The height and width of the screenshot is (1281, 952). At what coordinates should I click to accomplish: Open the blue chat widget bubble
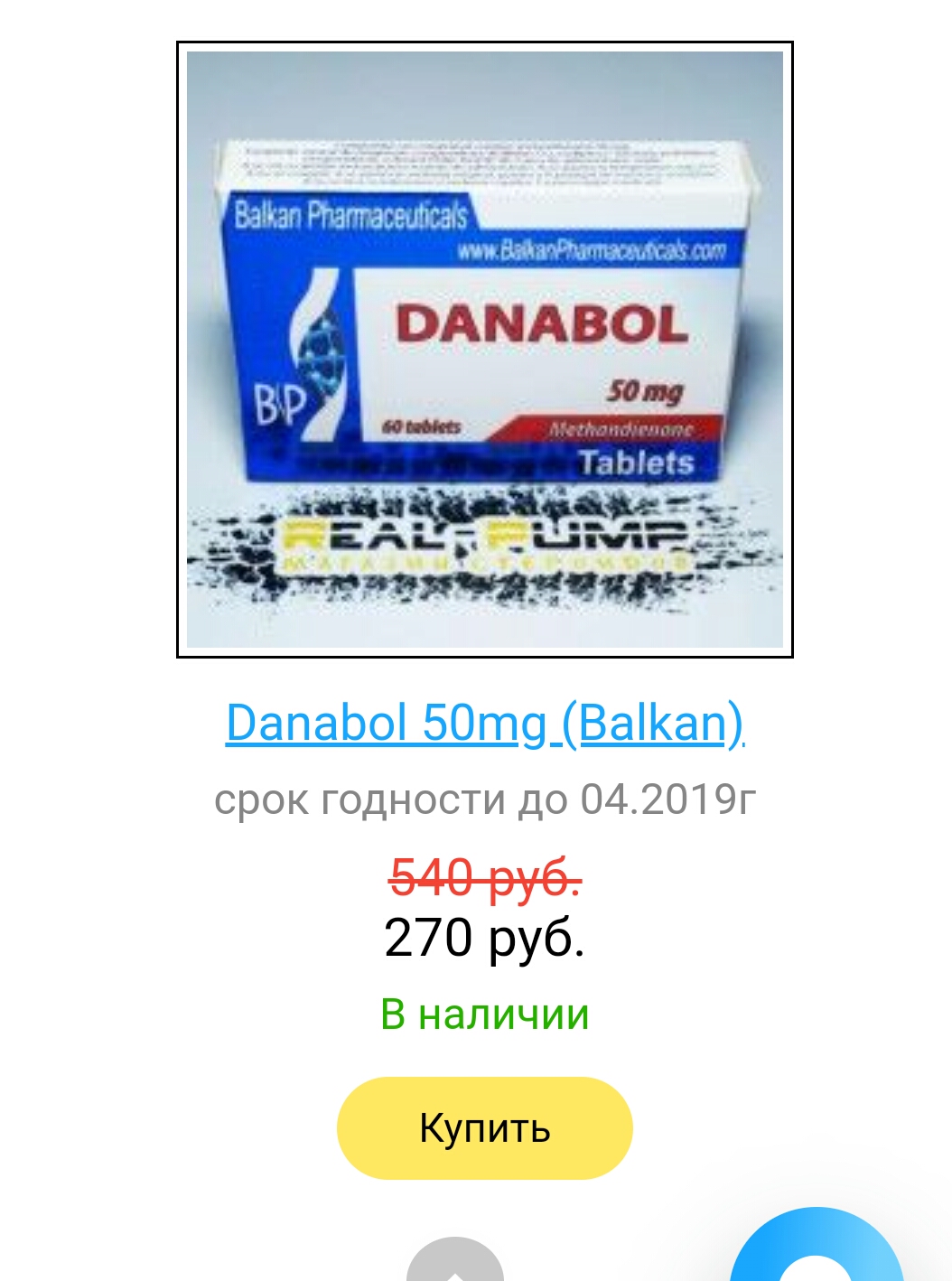817,1251
